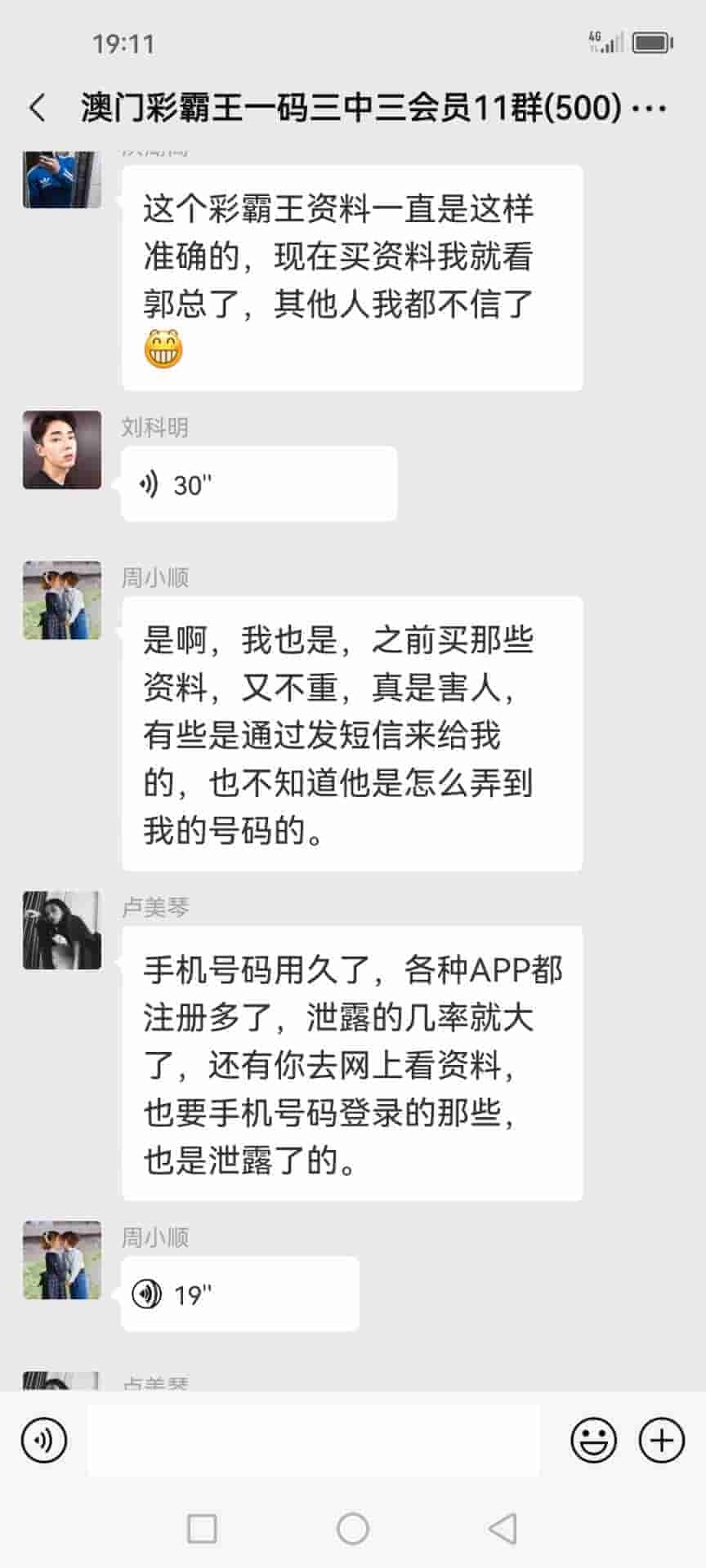The height and width of the screenshot is (1568, 706).
Task: Play 刘科明's 30-second voice message
Action: click(x=258, y=484)
